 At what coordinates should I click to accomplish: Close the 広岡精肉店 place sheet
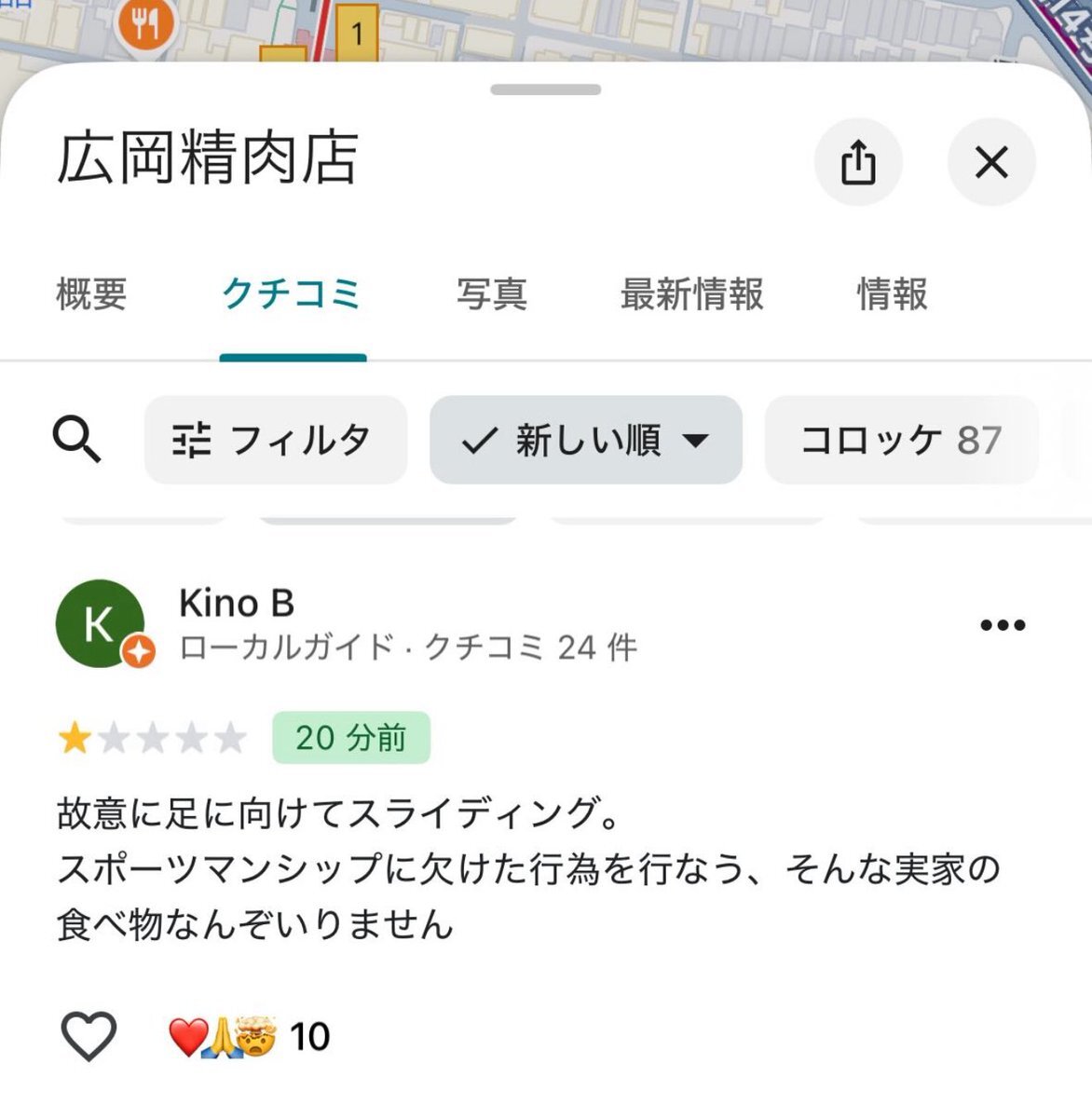pos(990,162)
